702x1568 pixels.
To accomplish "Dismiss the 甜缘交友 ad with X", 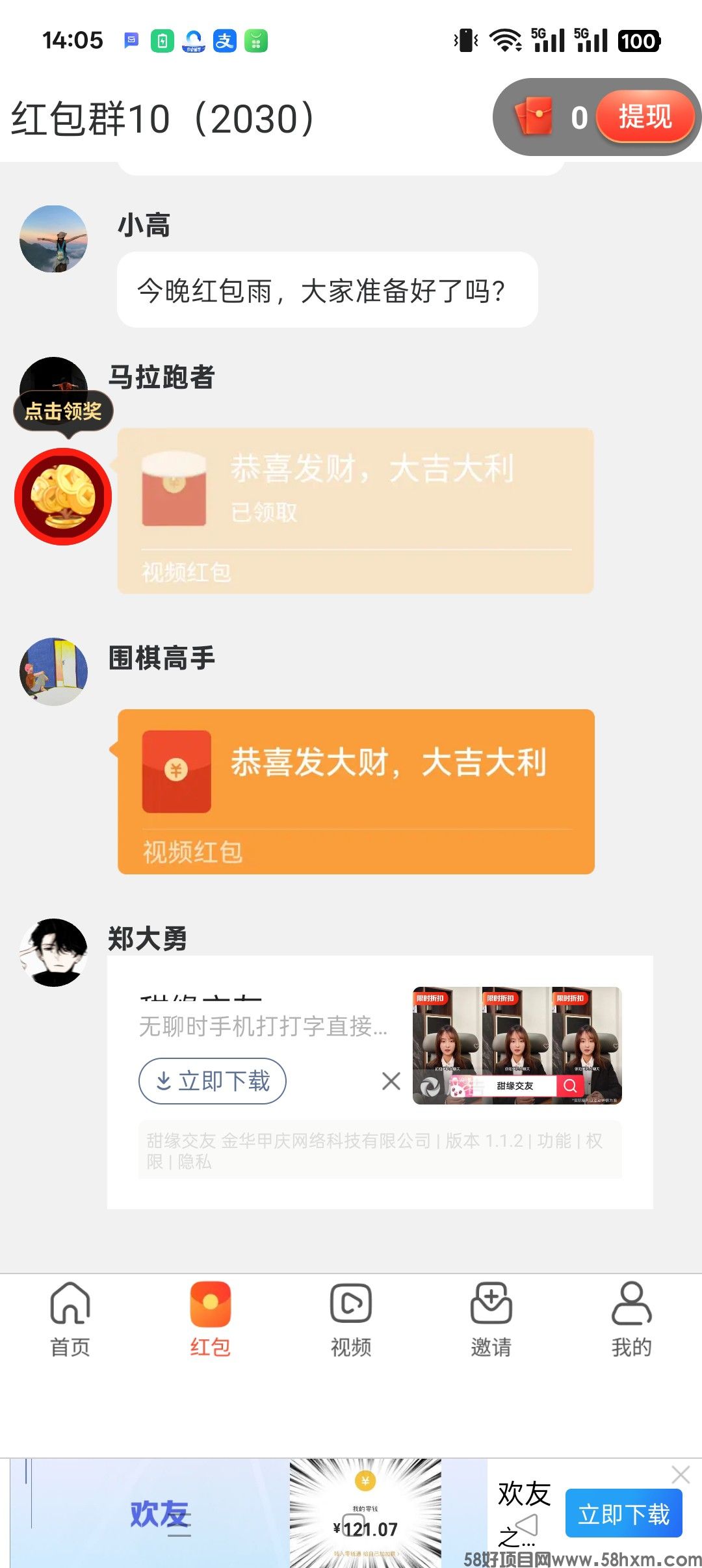I will point(390,1081).
